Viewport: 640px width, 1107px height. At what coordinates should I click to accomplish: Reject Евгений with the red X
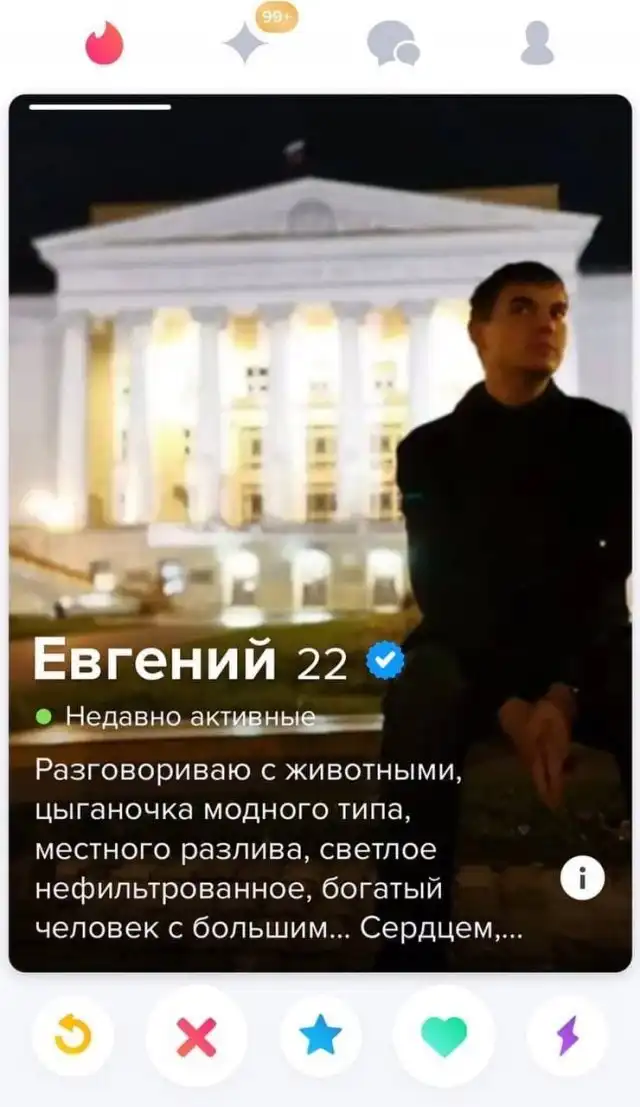(196, 1037)
